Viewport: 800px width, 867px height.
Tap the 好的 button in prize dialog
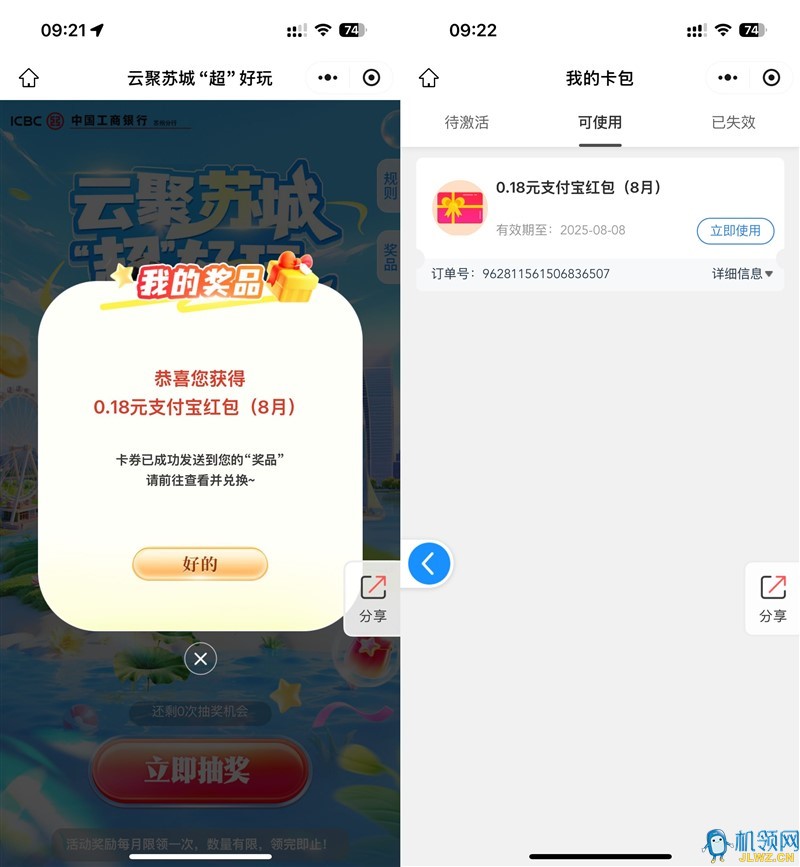tap(200, 564)
